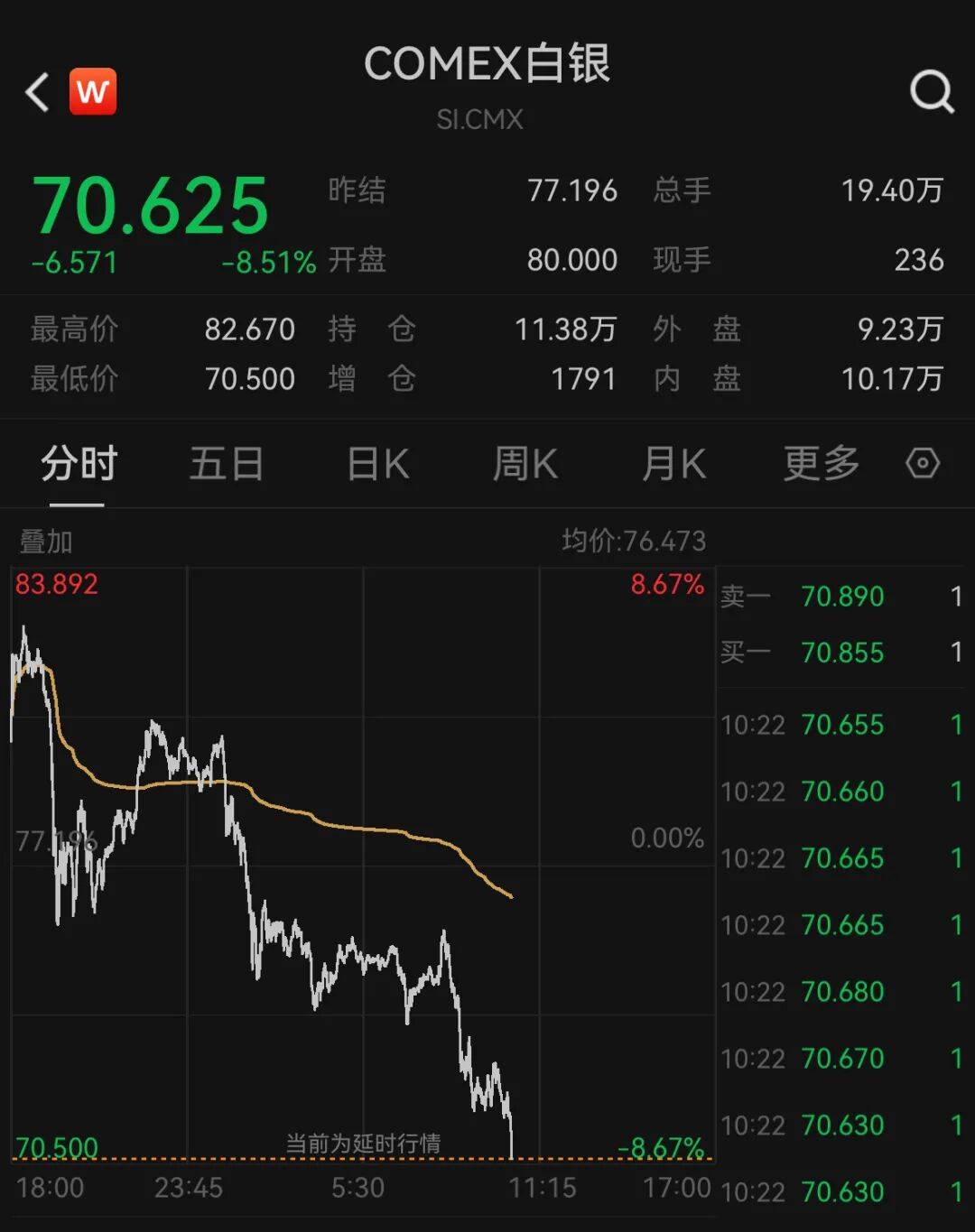This screenshot has height=1232, width=975.
Task: Switch to the 五日 chart tab
Action: point(226,464)
